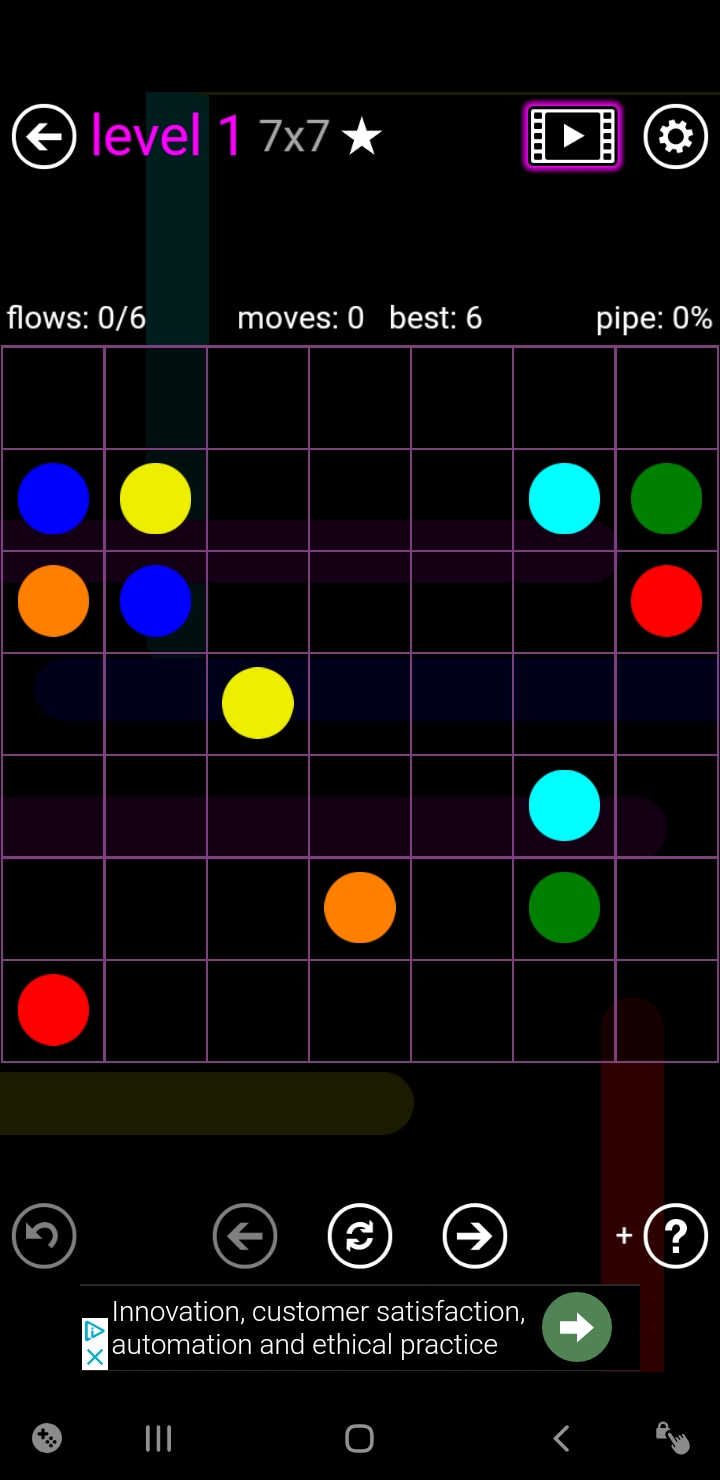
Task: Close the ad with the X icon
Action: [x=94, y=1356]
